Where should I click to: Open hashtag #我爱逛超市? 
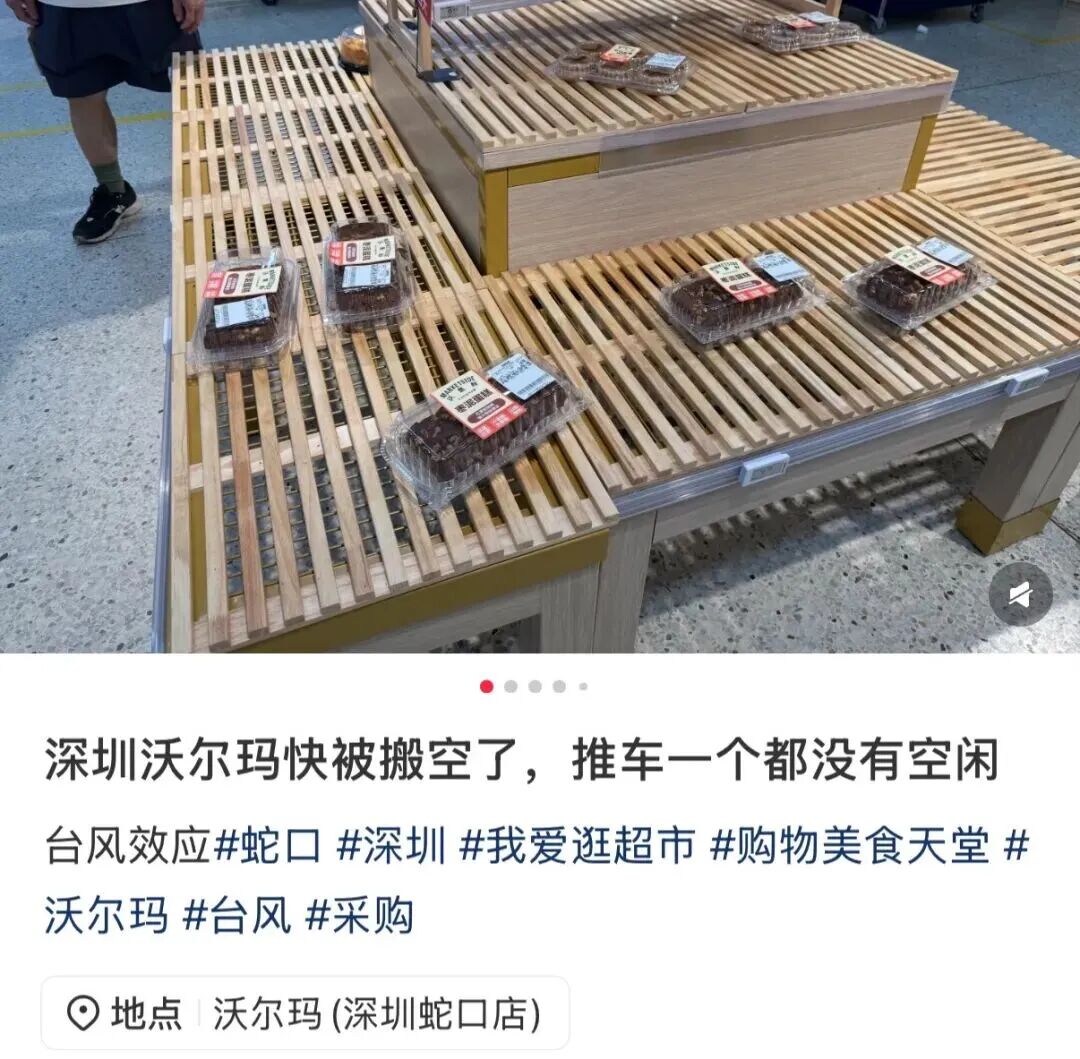576,847
